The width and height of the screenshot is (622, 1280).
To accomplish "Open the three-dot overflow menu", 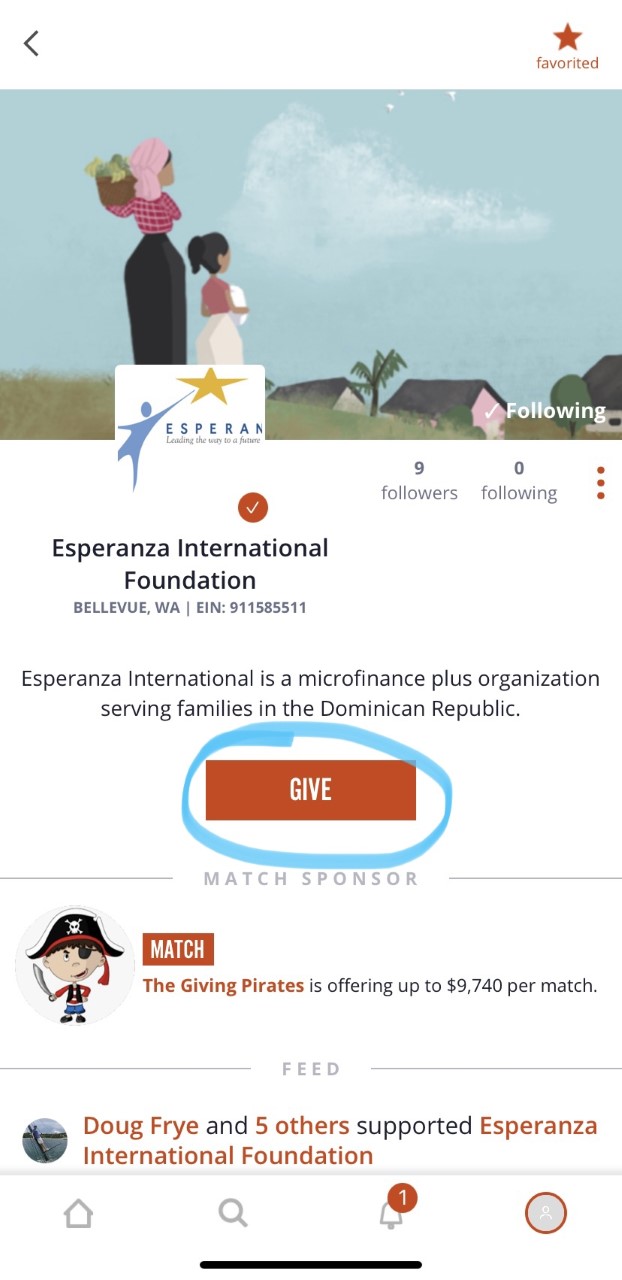I will [600, 482].
